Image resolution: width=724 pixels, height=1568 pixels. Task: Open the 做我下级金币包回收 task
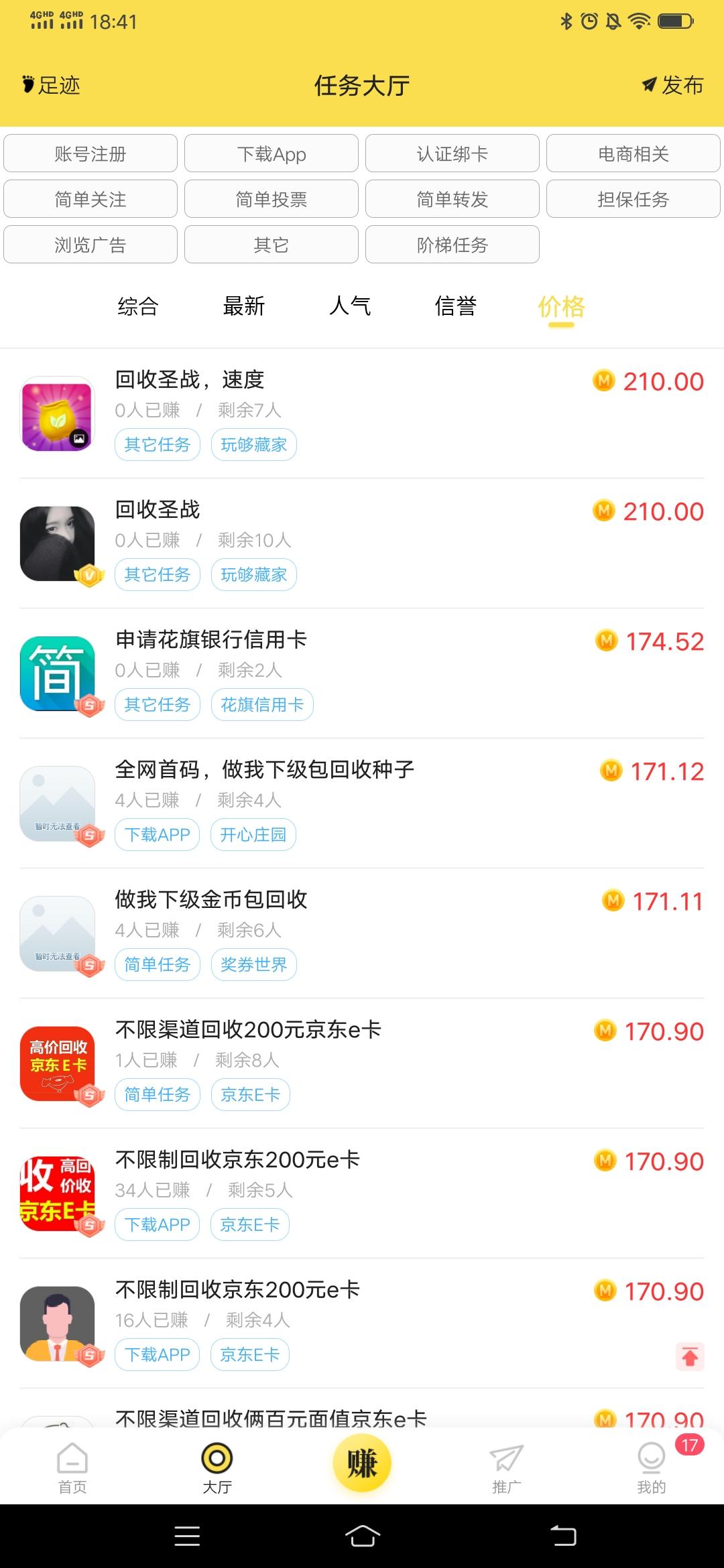click(211, 900)
